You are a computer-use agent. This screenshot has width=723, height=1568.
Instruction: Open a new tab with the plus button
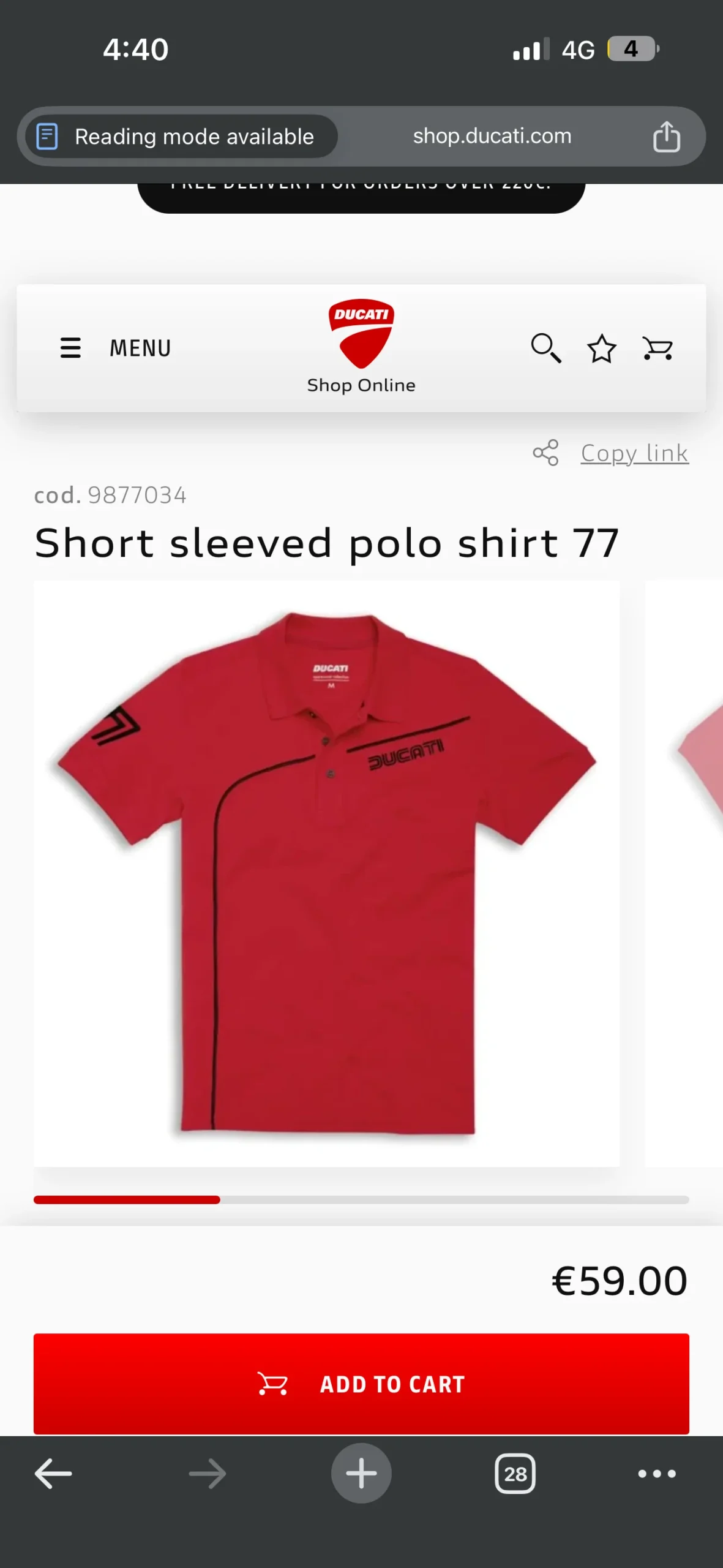coord(361,1473)
